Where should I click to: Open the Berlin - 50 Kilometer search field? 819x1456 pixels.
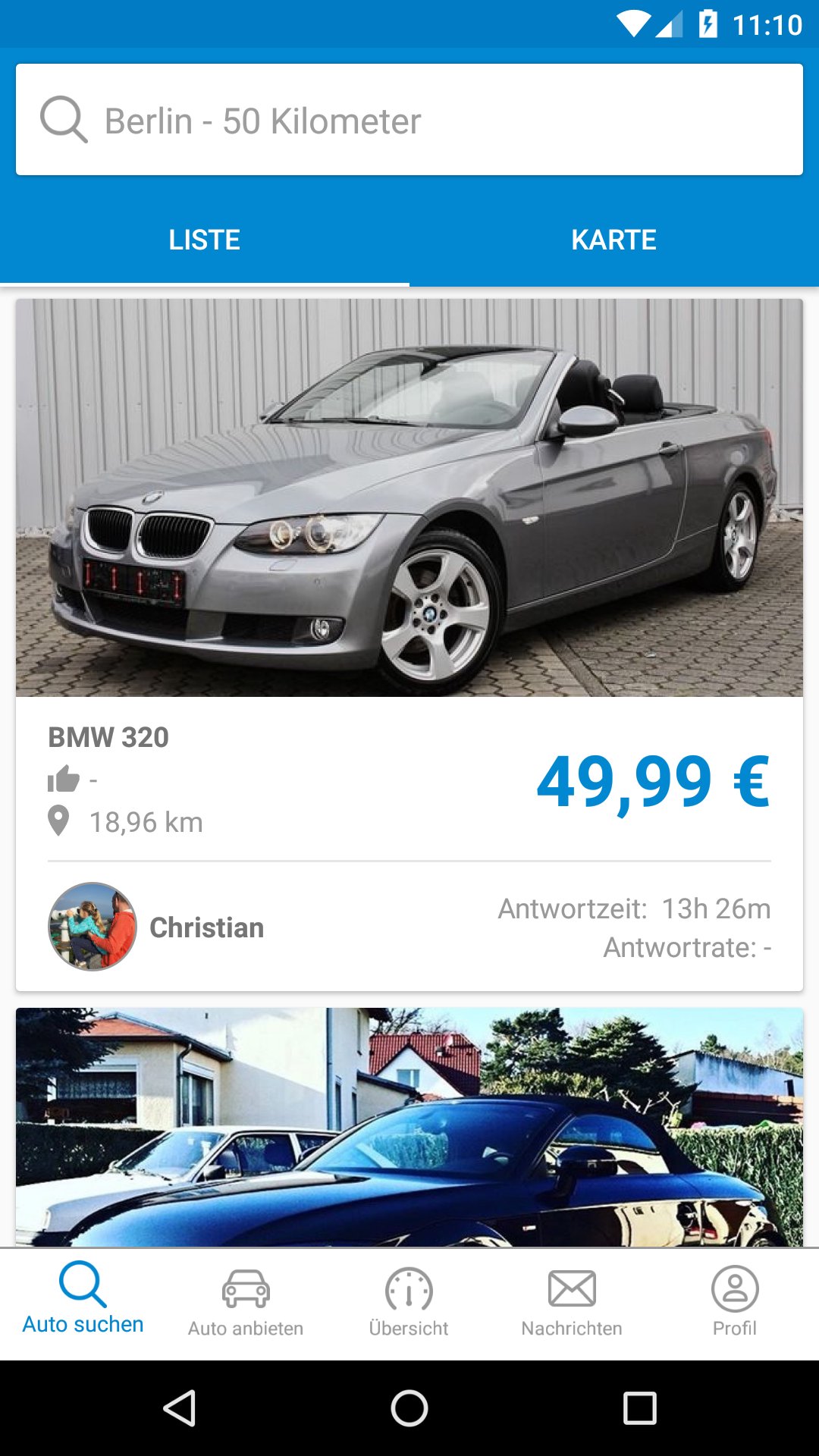pos(409,120)
